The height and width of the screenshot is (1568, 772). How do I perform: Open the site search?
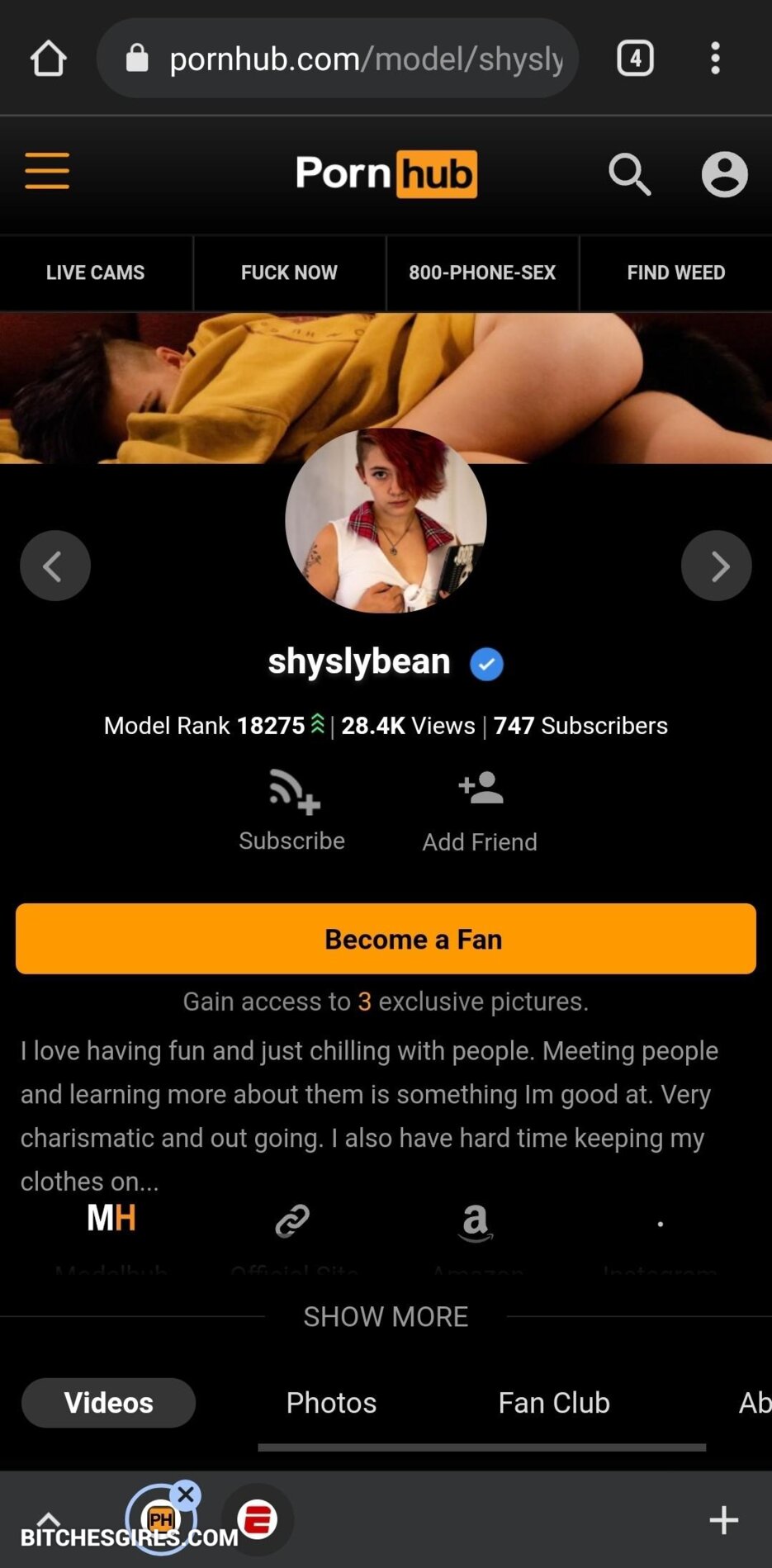click(629, 173)
